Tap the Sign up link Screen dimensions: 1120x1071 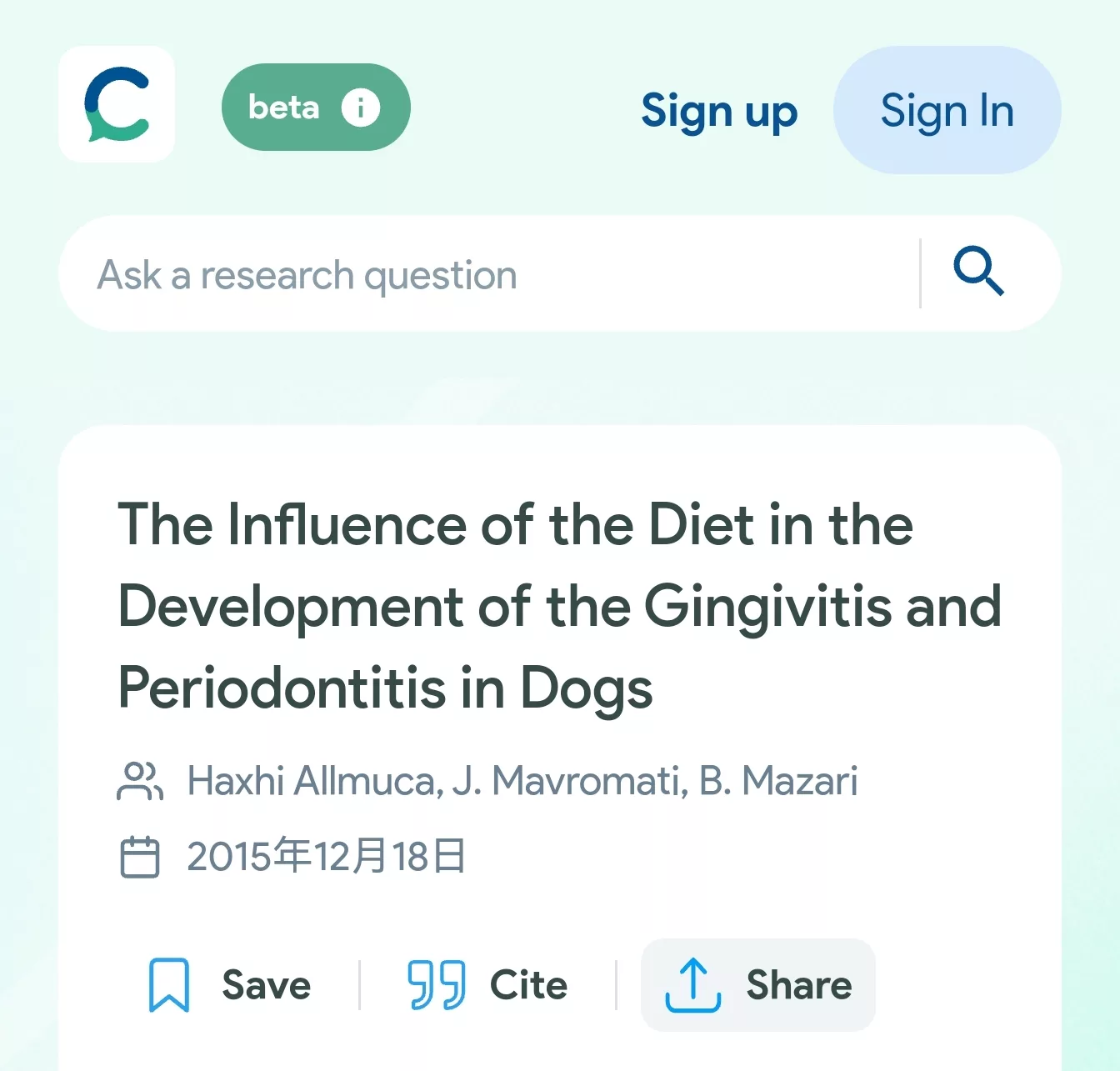click(x=719, y=111)
